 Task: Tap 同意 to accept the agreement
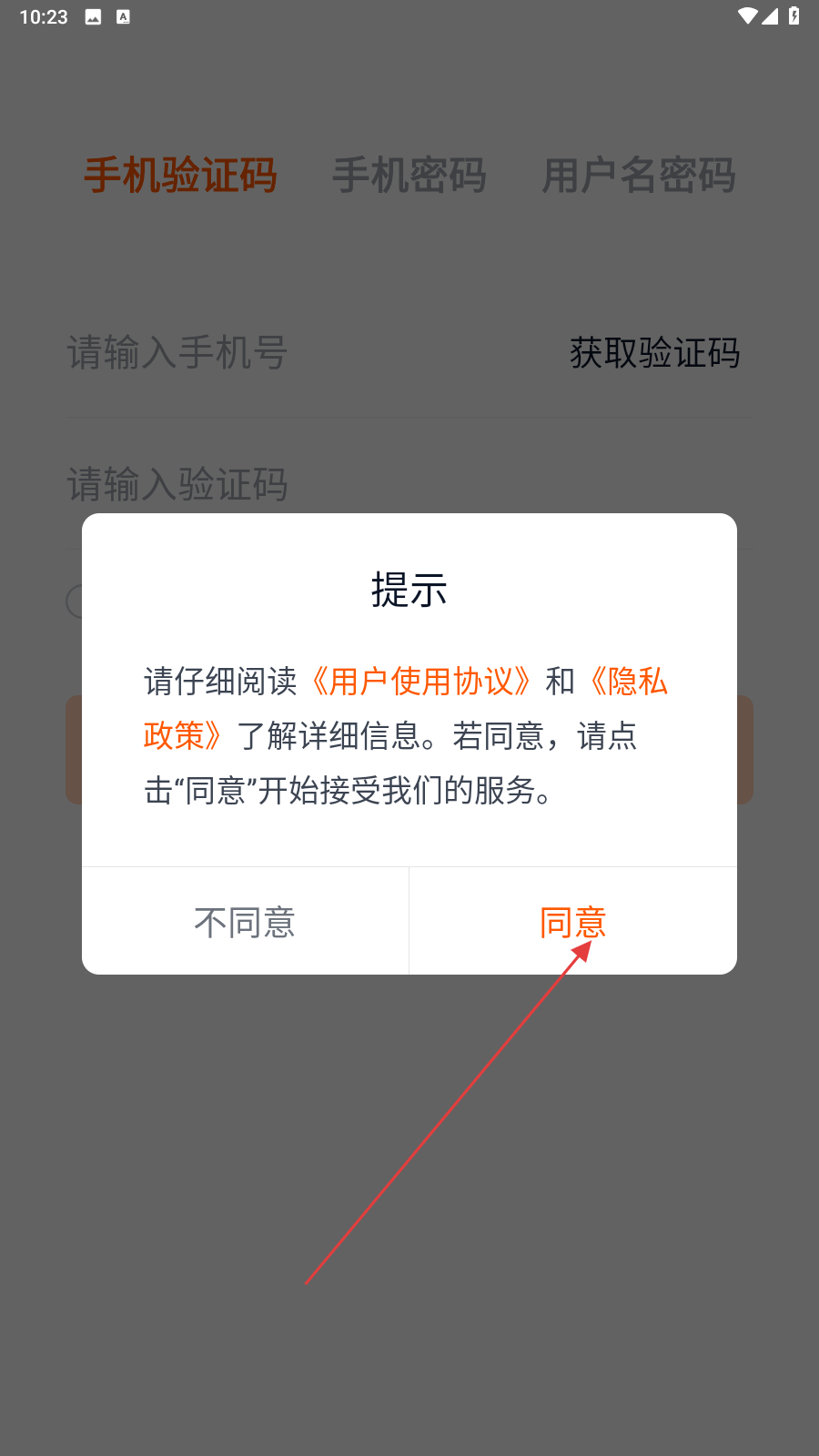tap(572, 922)
